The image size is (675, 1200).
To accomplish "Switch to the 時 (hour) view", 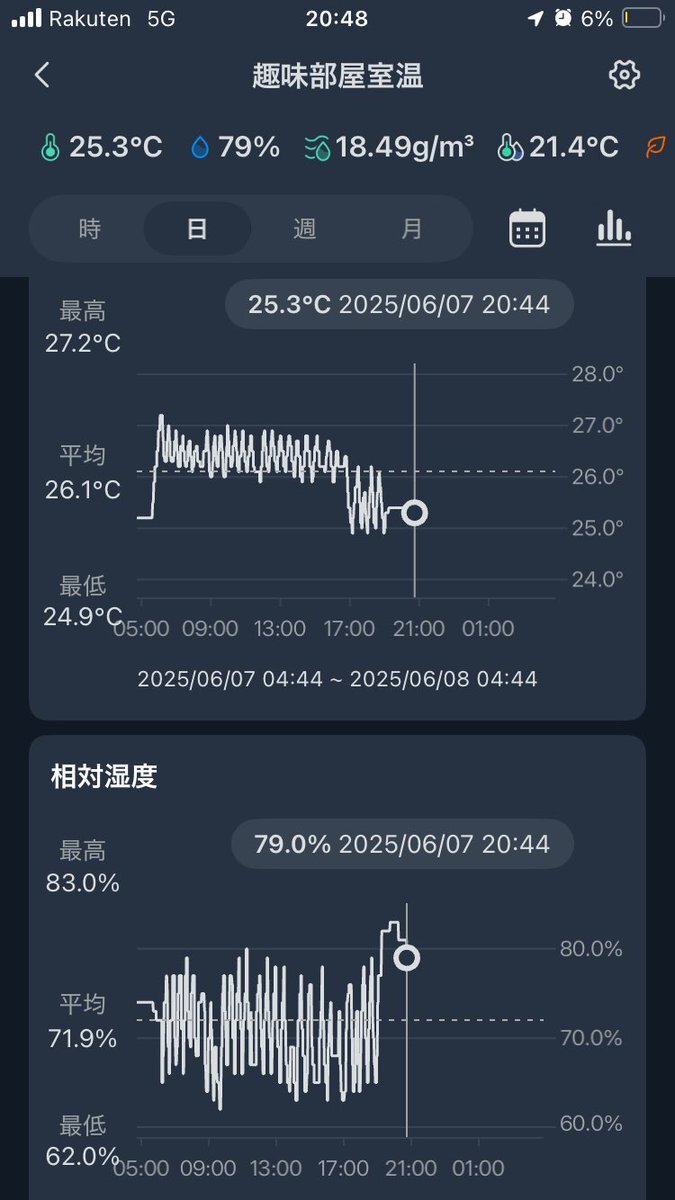I will (90, 229).
